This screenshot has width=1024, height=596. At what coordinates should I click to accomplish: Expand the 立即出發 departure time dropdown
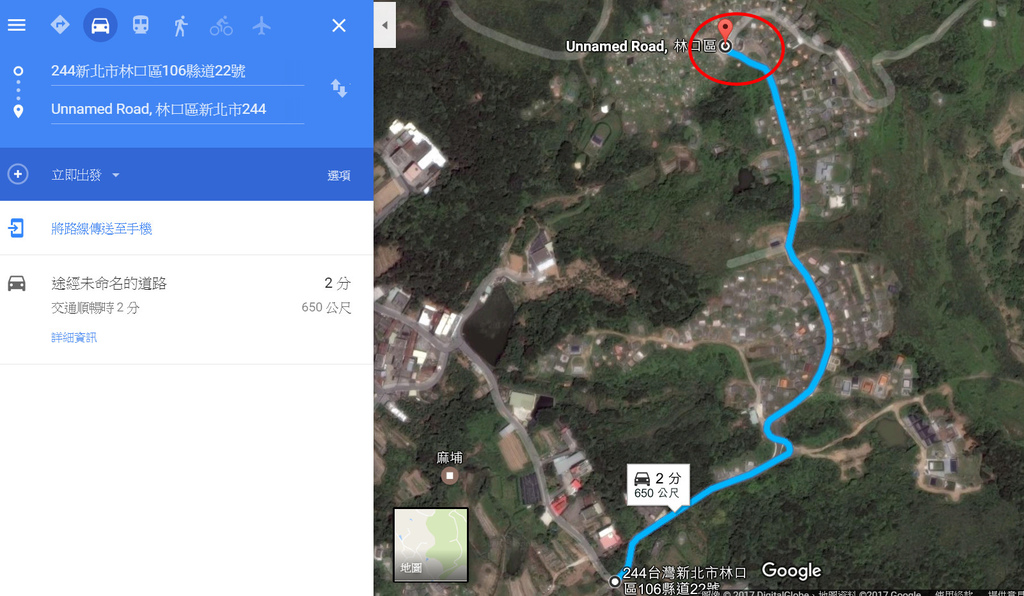[86, 175]
